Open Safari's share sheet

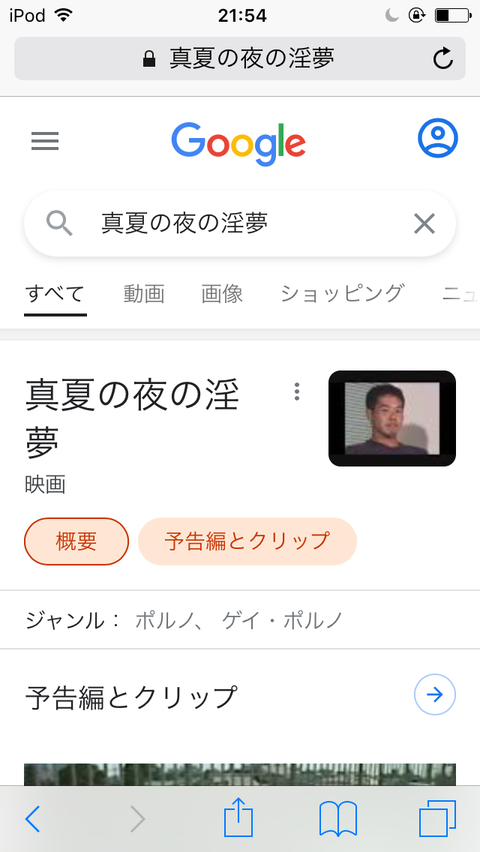(239, 816)
